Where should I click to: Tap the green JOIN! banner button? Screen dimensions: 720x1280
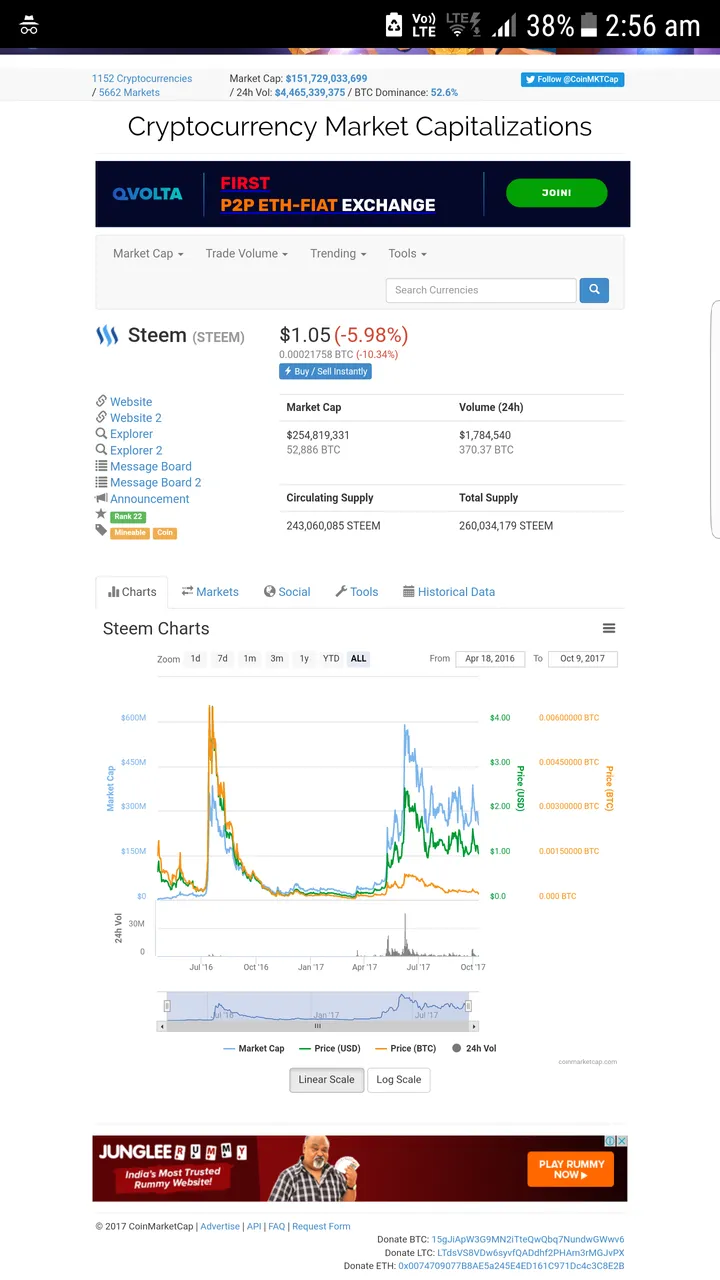(556, 193)
